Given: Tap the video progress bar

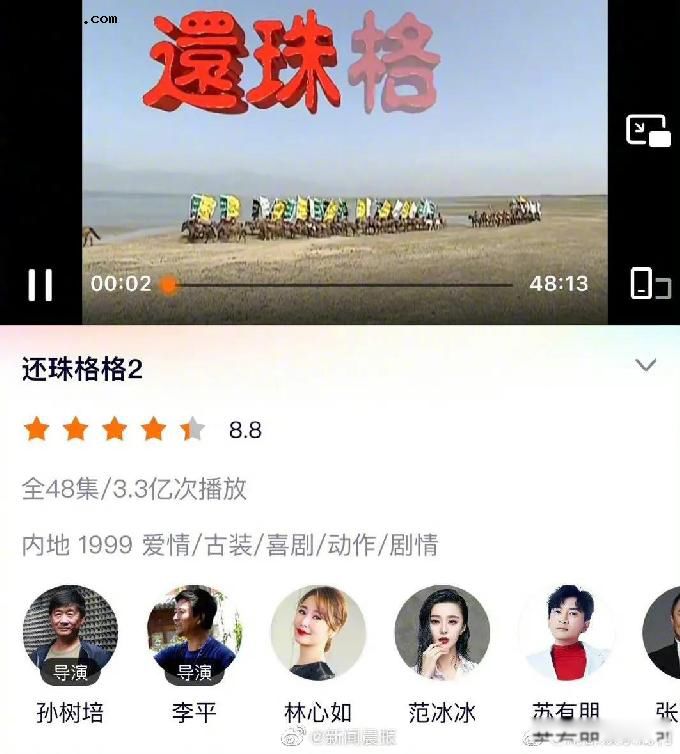Looking at the screenshot, I should (340, 285).
